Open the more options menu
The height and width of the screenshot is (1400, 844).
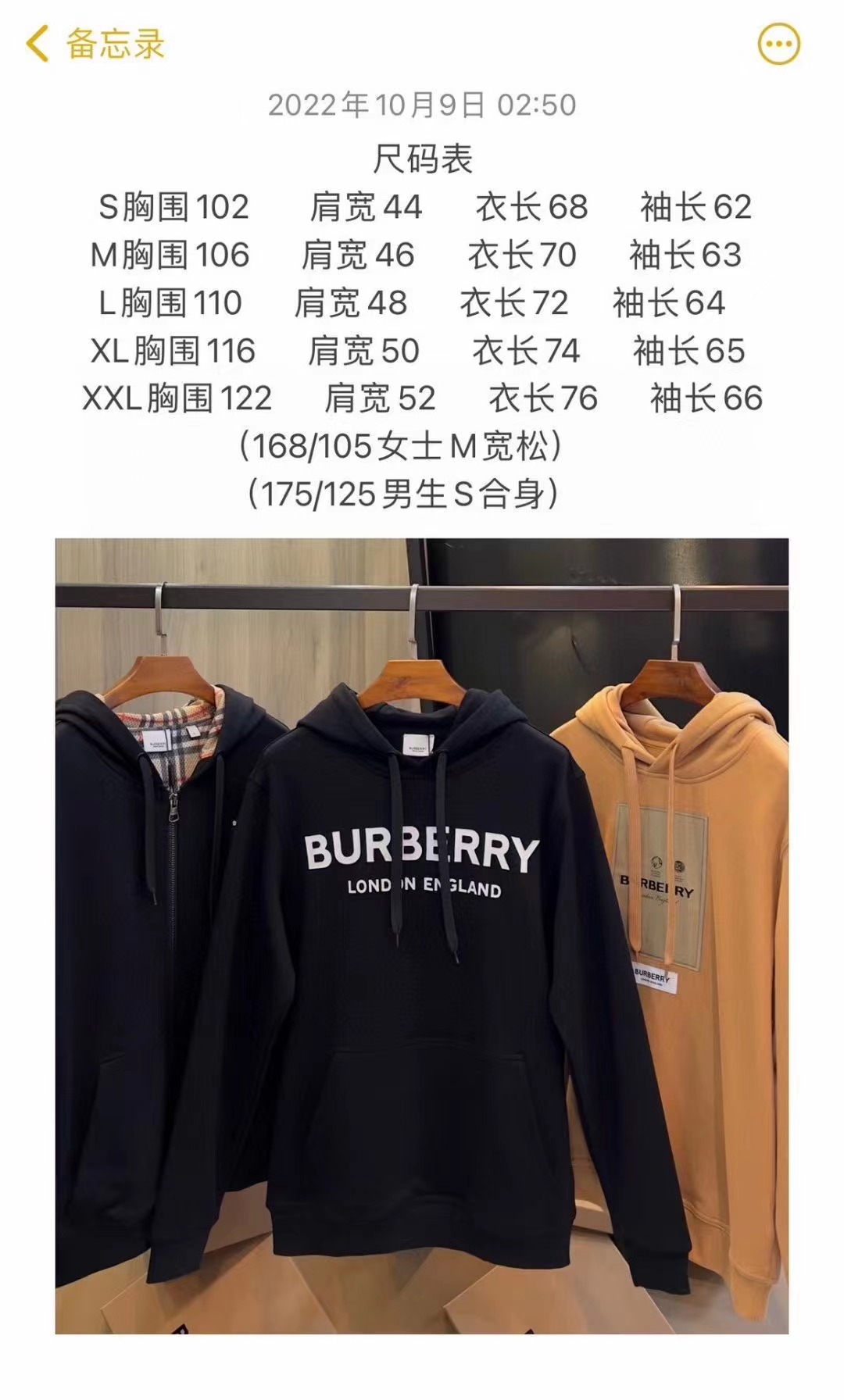tap(778, 44)
